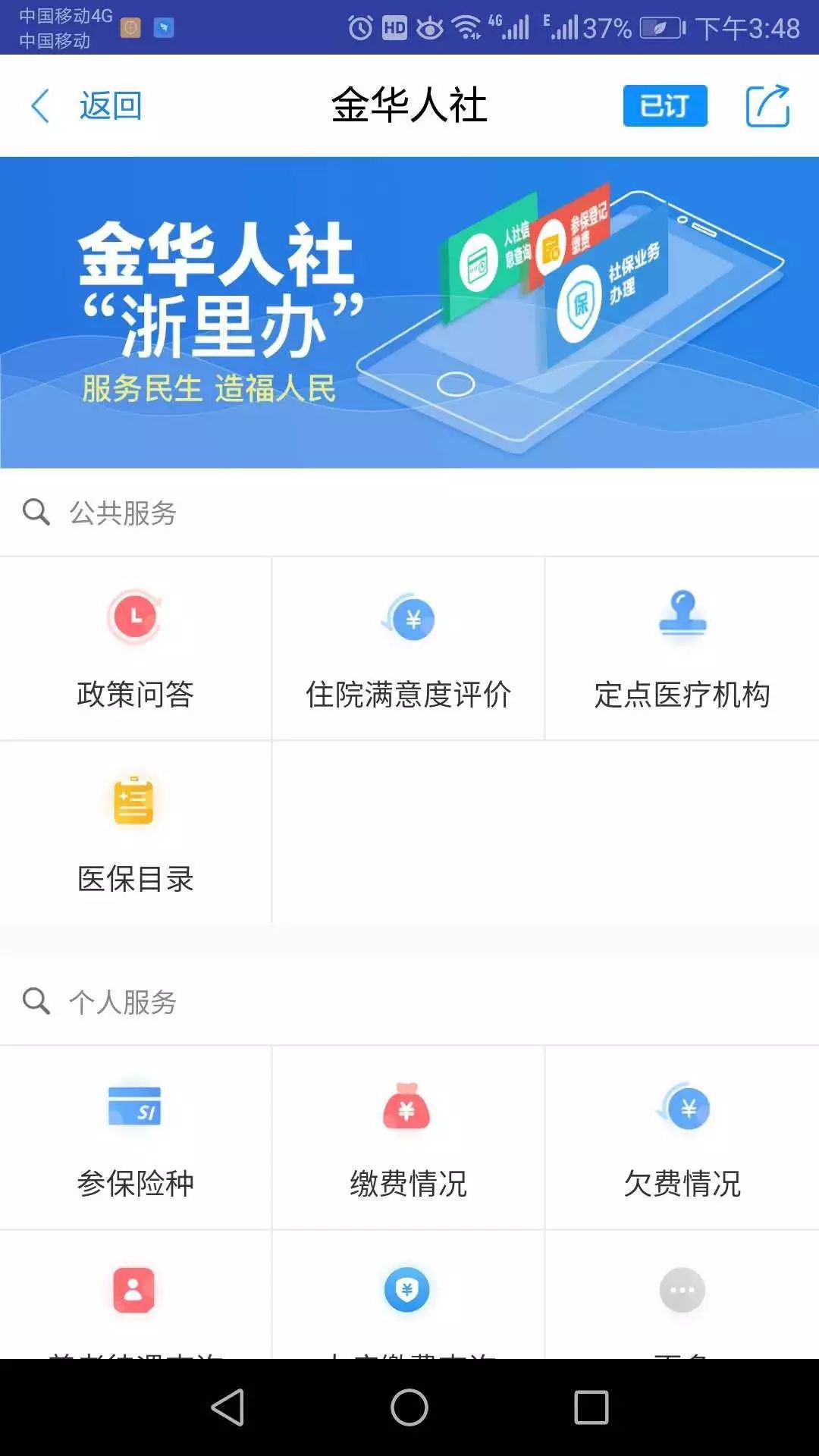The width and height of the screenshot is (819, 1456).
Task: Share the 金华人社 page
Action: [767, 105]
